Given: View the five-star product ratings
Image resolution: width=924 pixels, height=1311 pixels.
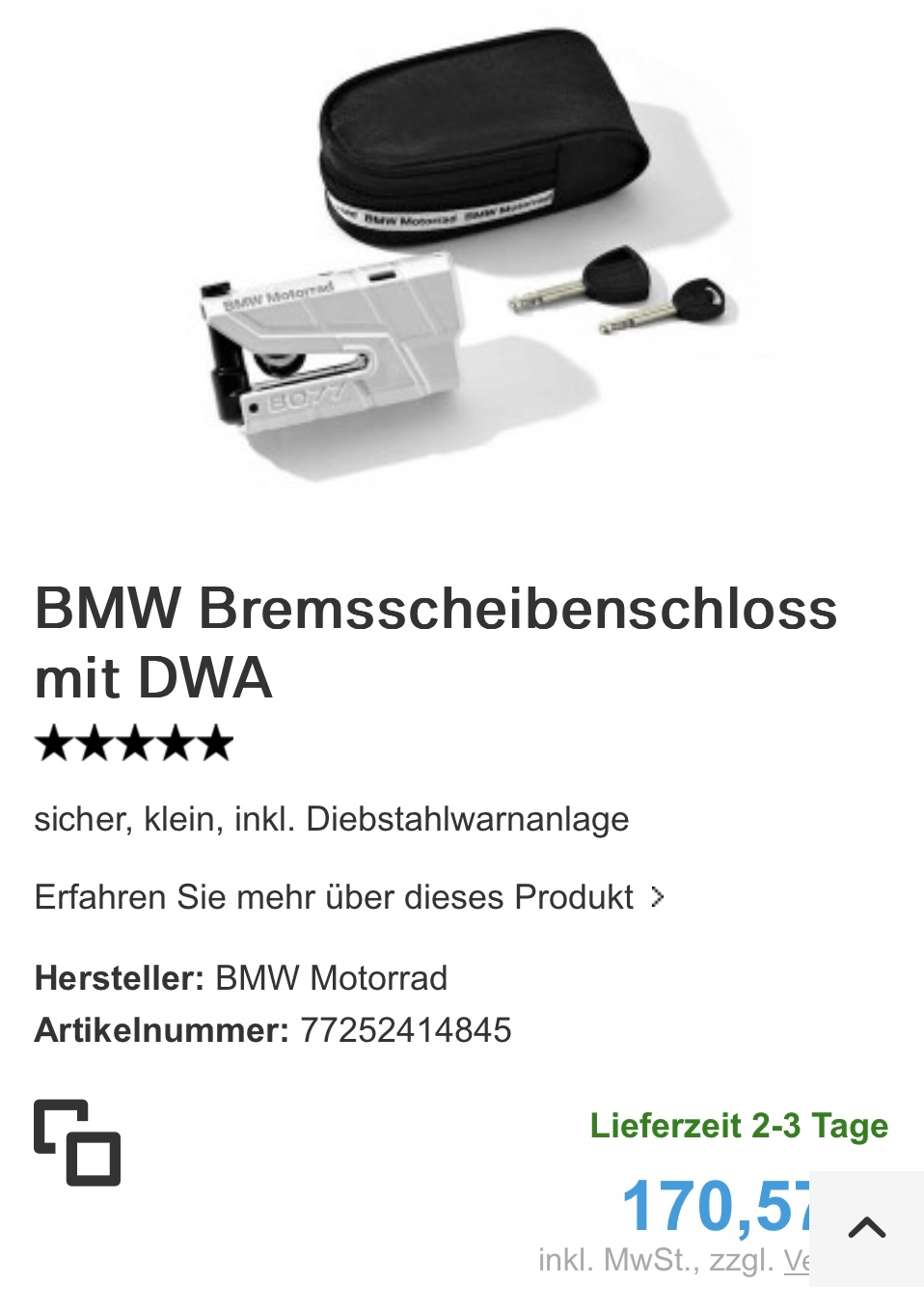Looking at the screenshot, I should coord(134,744).
